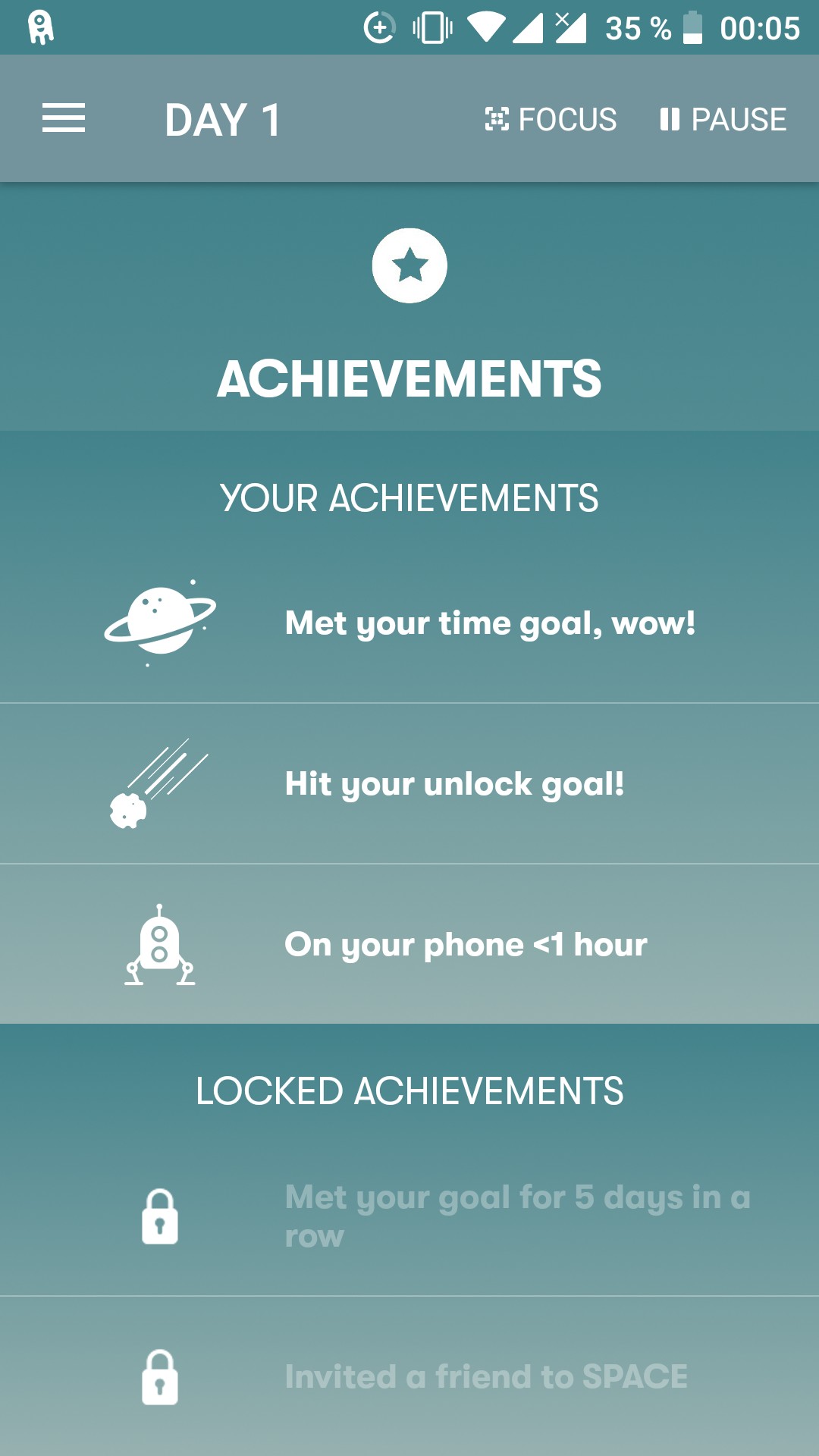The height and width of the screenshot is (1456, 819).
Task: Open 'Hit your unlock goal!' achievement
Action: [x=409, y=784]
